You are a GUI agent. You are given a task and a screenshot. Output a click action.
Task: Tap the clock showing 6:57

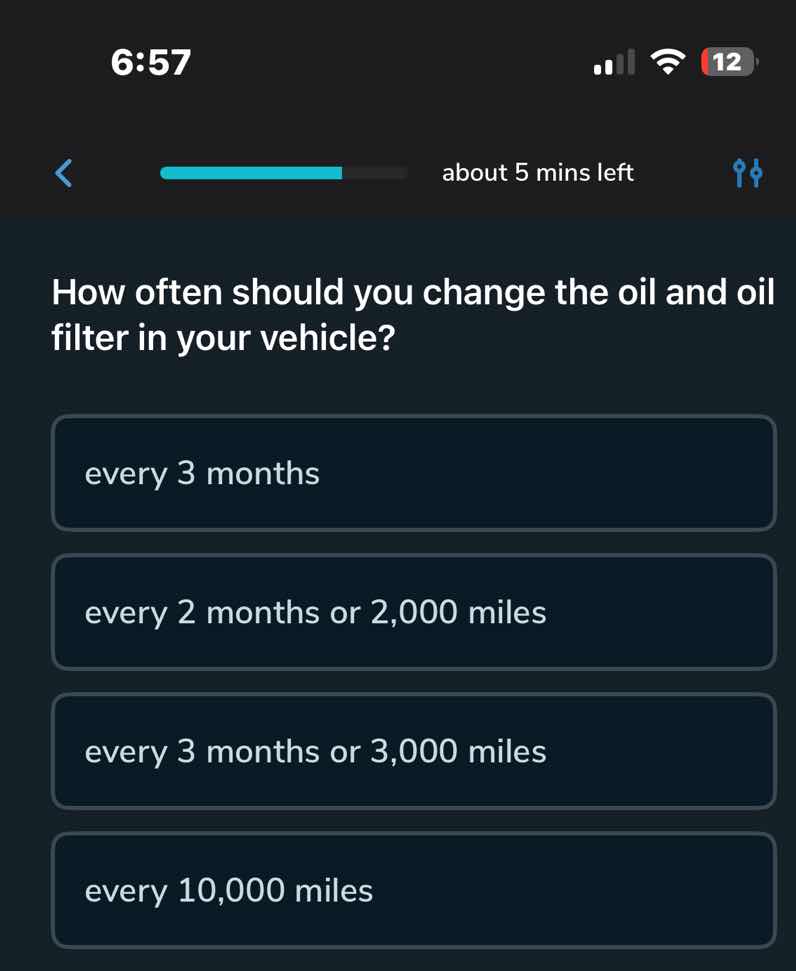[151, 62]
